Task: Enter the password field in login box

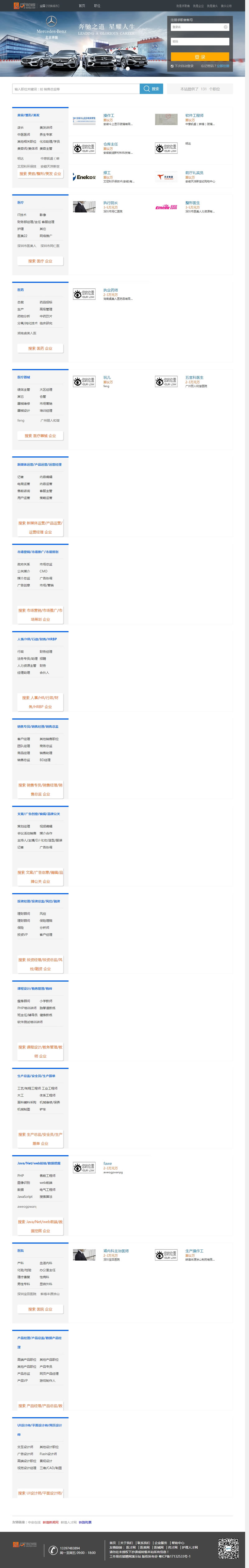Action: [x=200, y=42]
